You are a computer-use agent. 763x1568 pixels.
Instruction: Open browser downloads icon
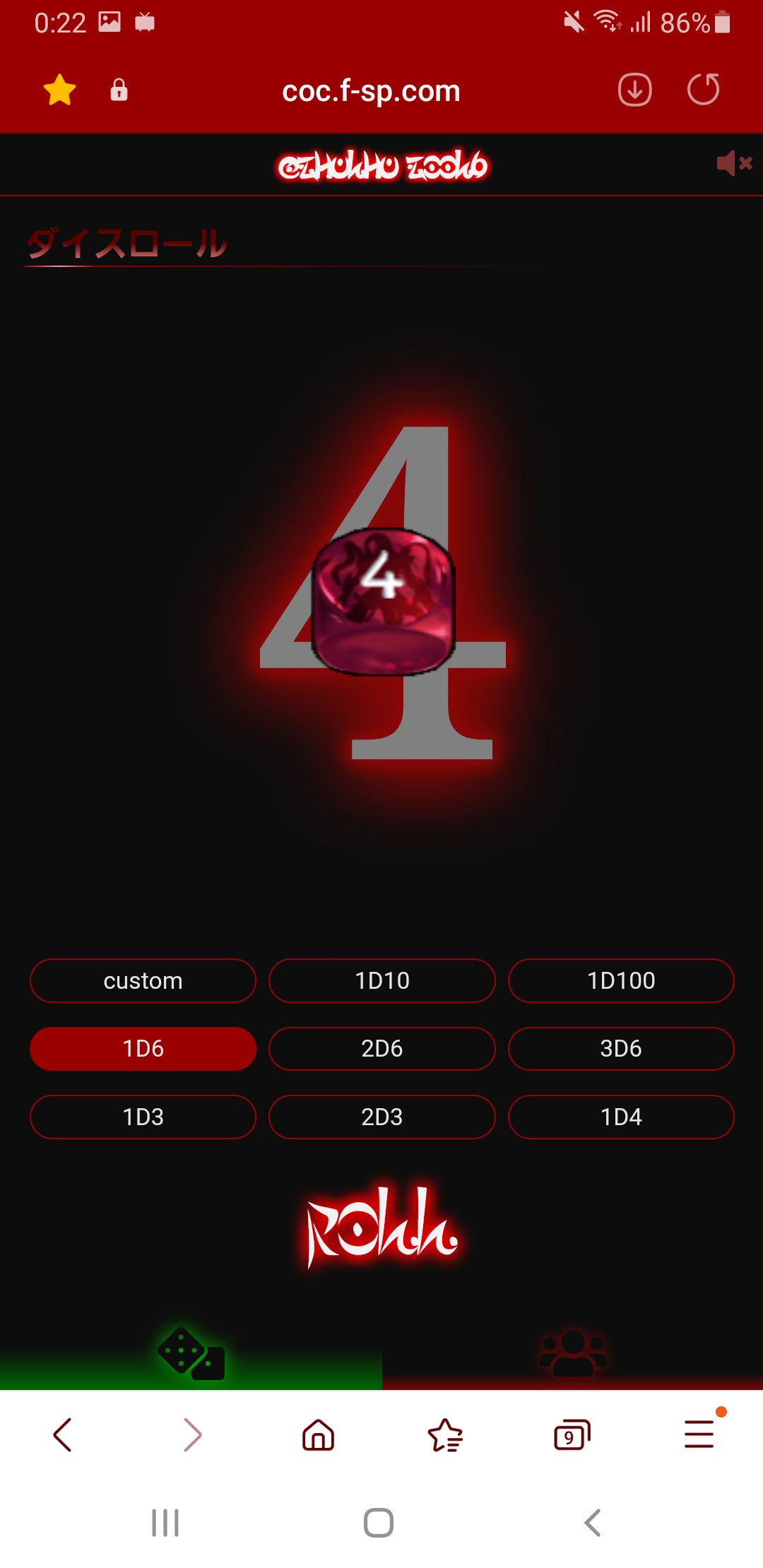click(634, 90)
